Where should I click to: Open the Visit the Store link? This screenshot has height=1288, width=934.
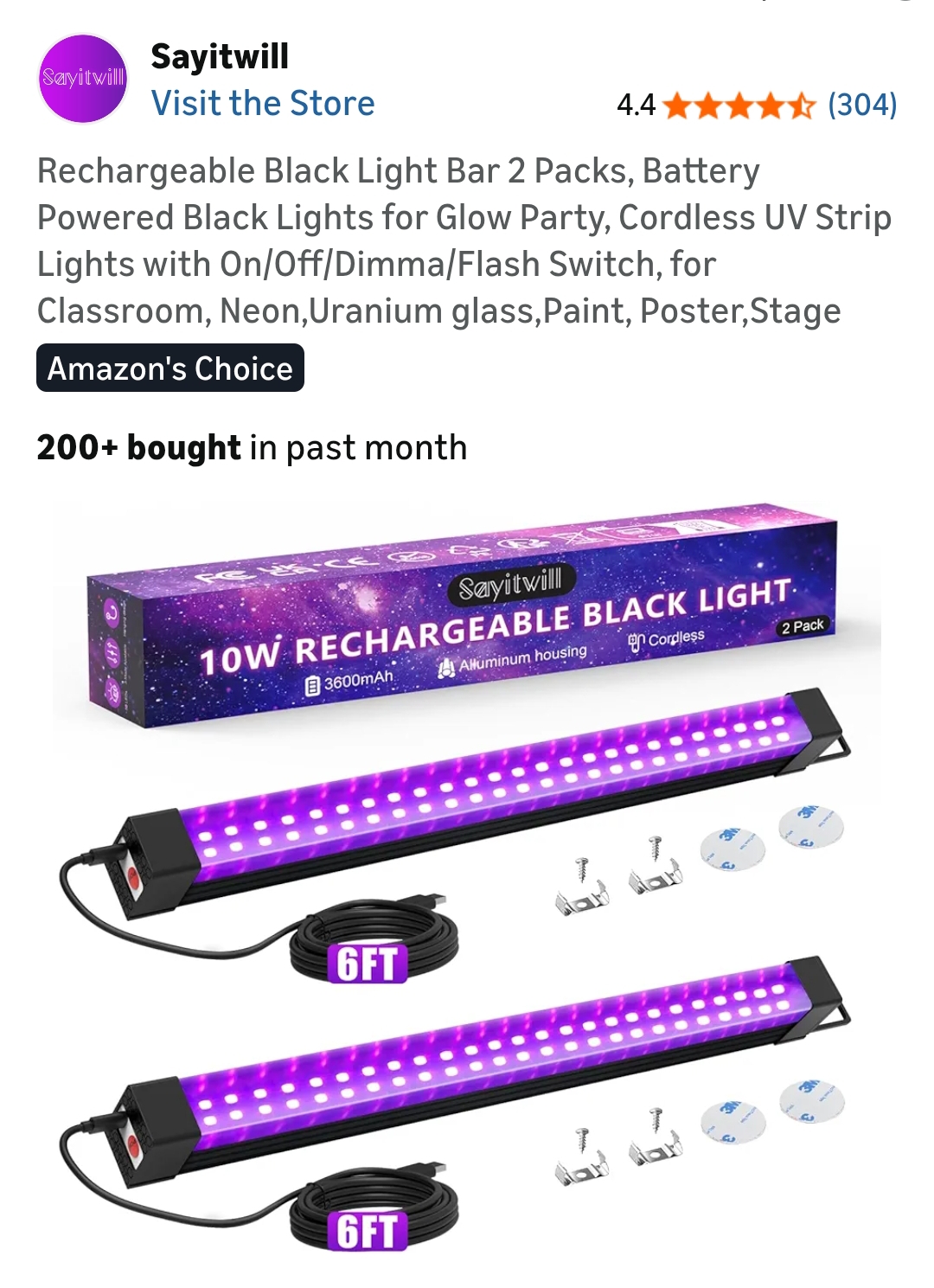click(x=263, y=104)
